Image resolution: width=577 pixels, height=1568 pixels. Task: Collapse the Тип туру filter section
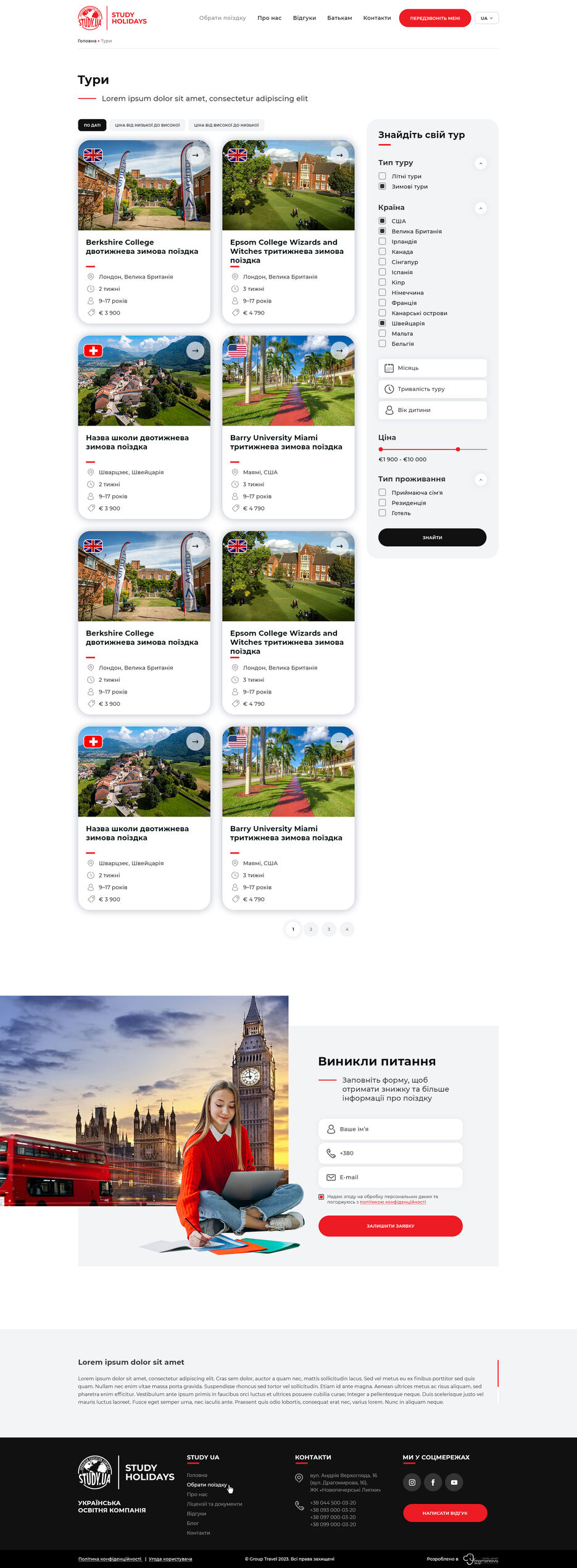coord(481,163)
